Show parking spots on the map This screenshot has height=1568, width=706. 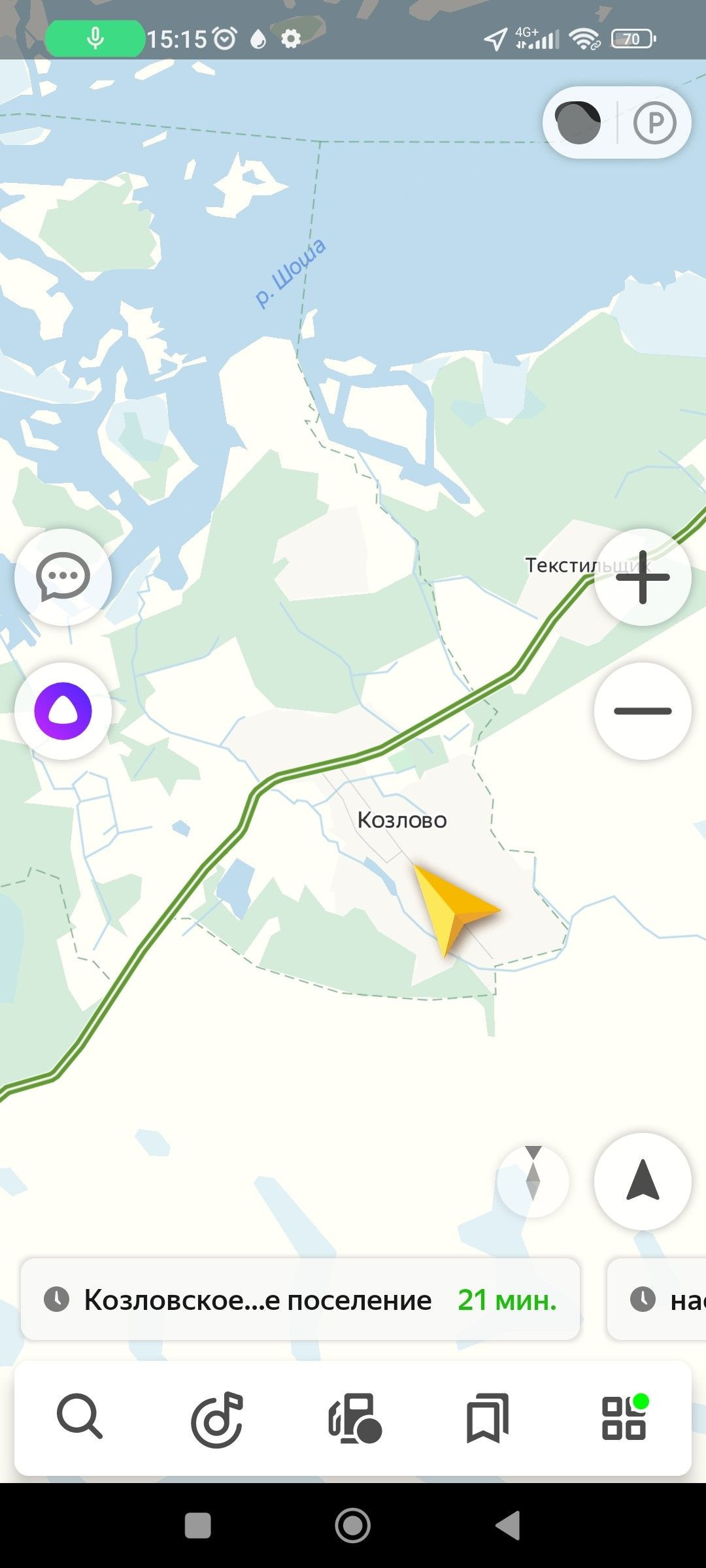coord(654,122)
